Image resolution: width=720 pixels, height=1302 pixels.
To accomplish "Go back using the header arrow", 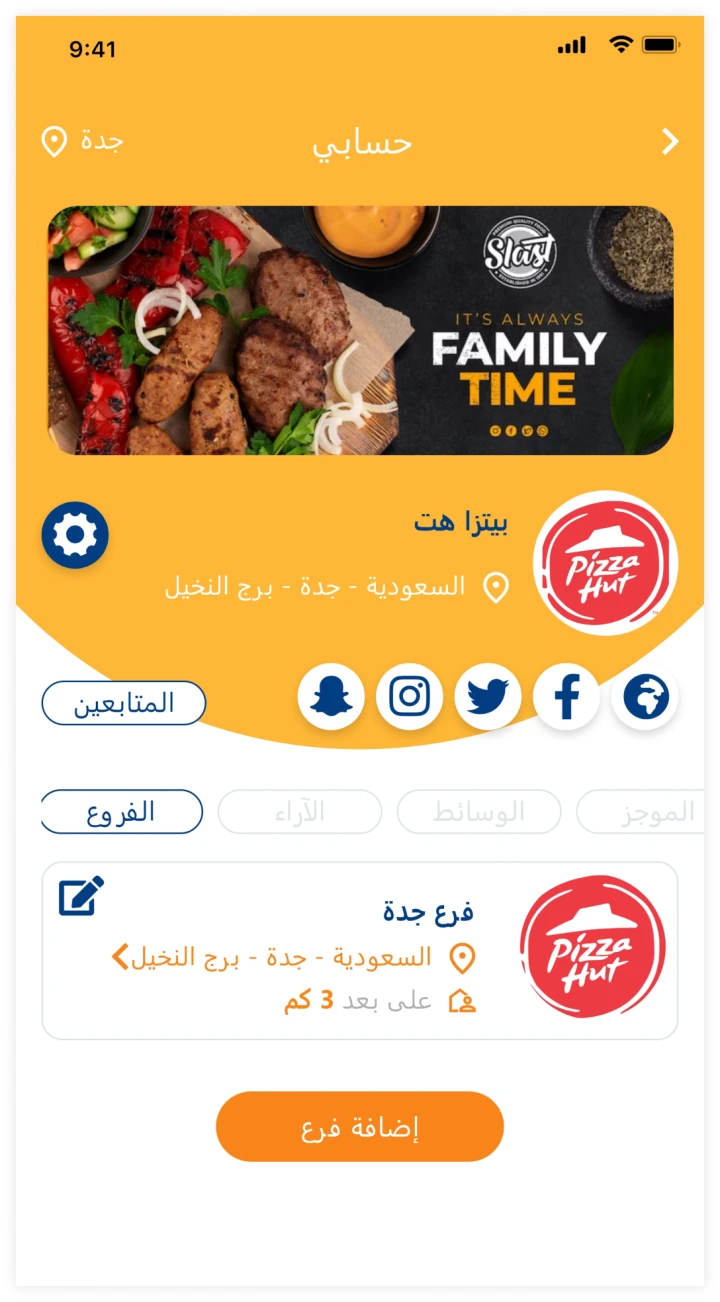I will [x=670, y=142].
